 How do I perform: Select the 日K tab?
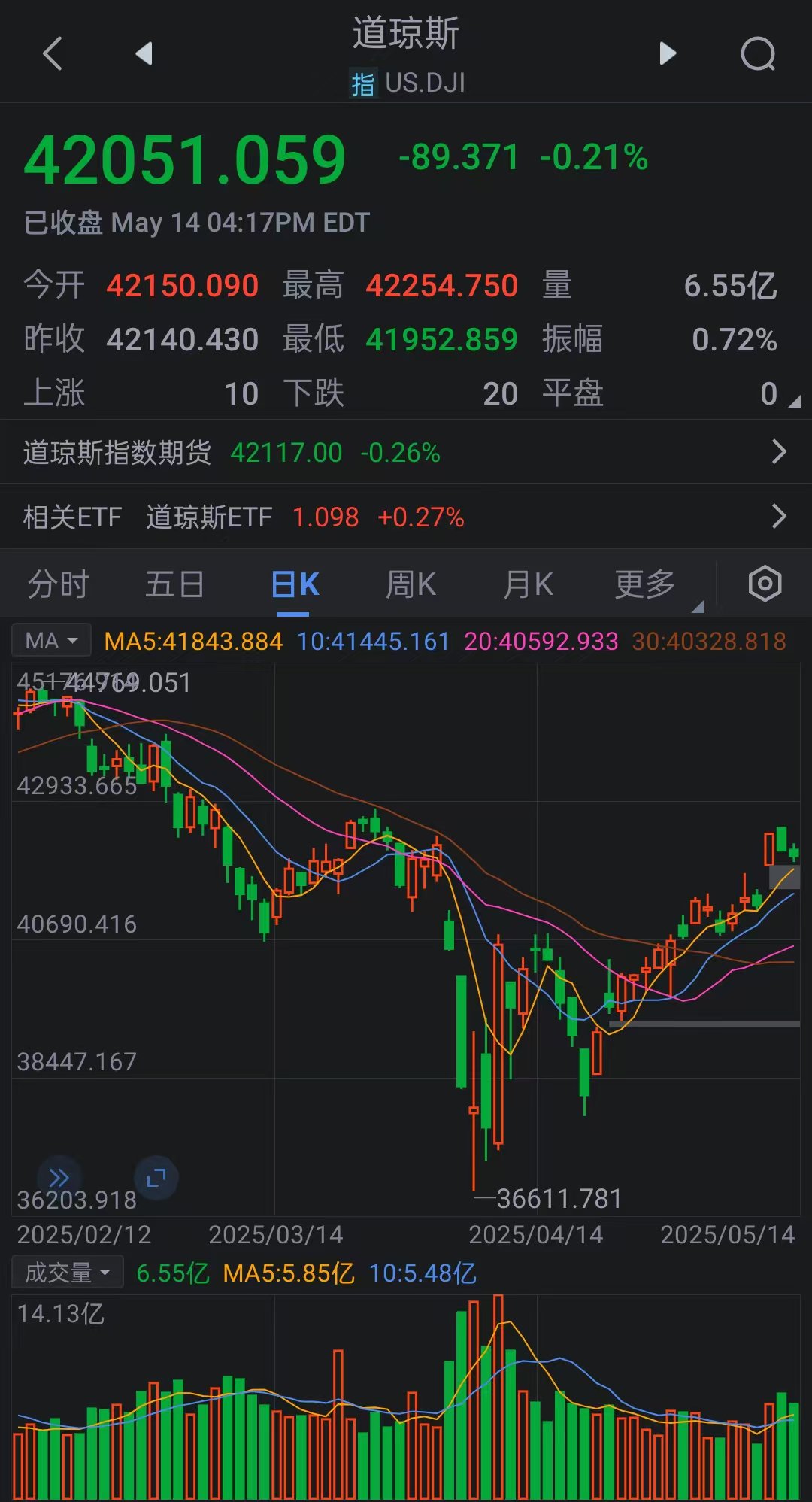click(295, 584)
